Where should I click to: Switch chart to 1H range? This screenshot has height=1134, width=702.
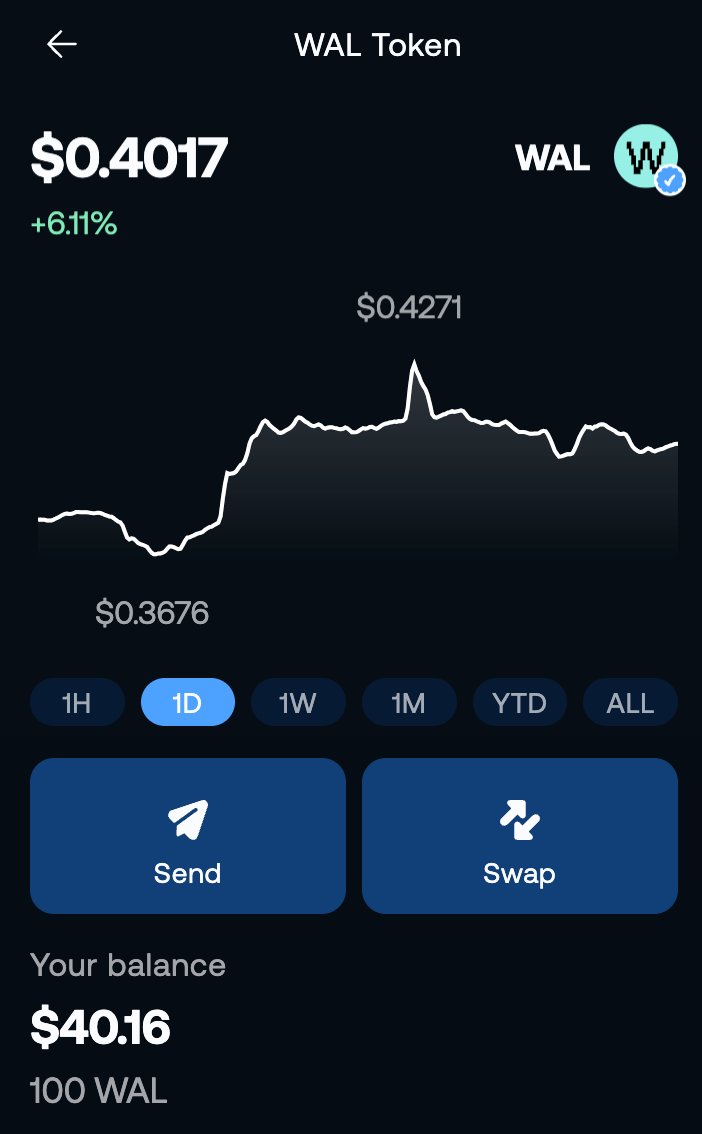click(x=77, y=703)
